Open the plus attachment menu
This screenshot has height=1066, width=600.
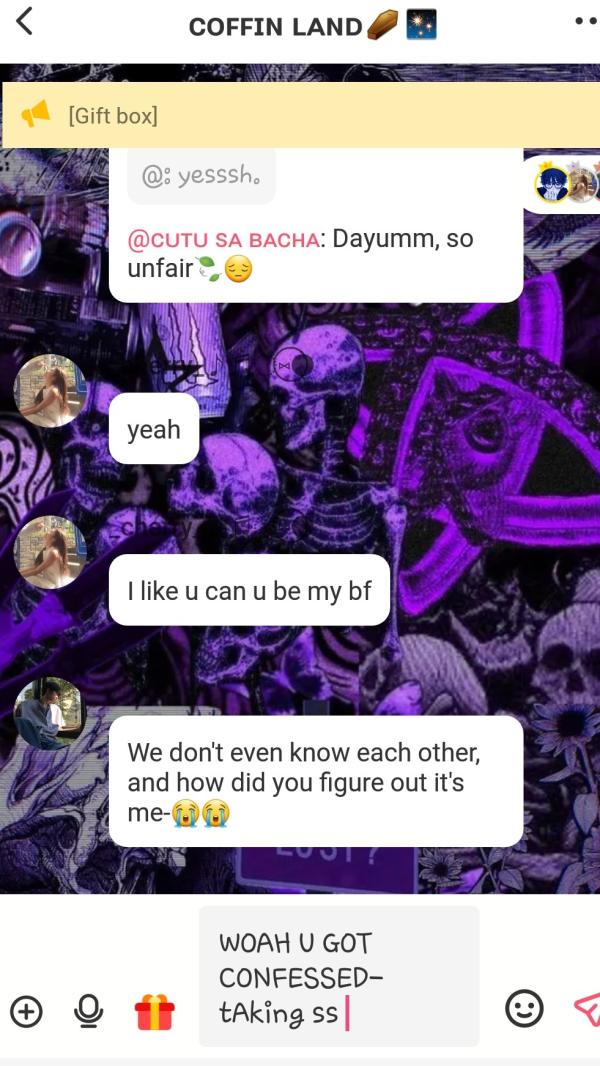[x=28, y=1012]
